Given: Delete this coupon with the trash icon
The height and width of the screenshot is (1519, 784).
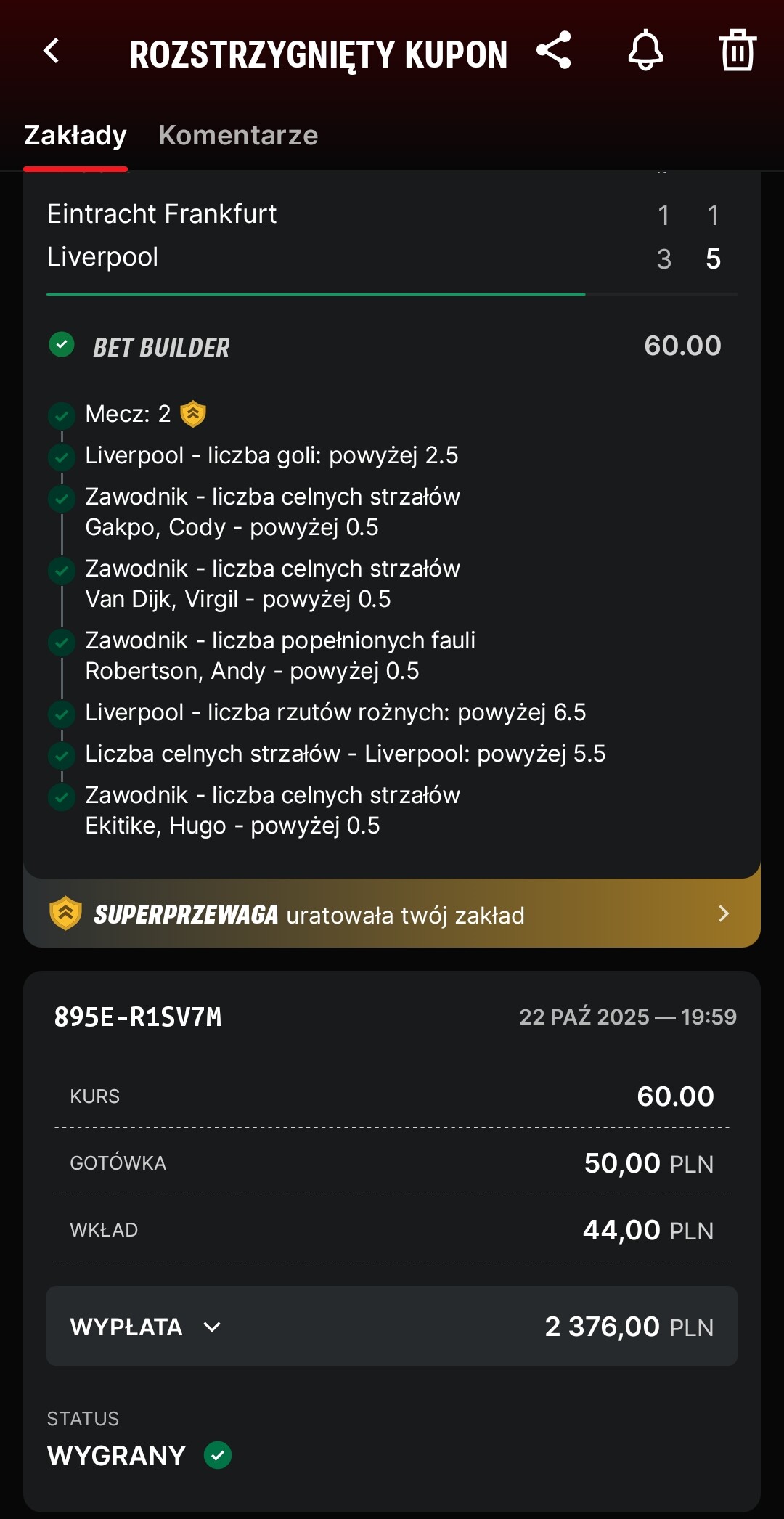Looking at the screenshot, I should tap(738, 51).
